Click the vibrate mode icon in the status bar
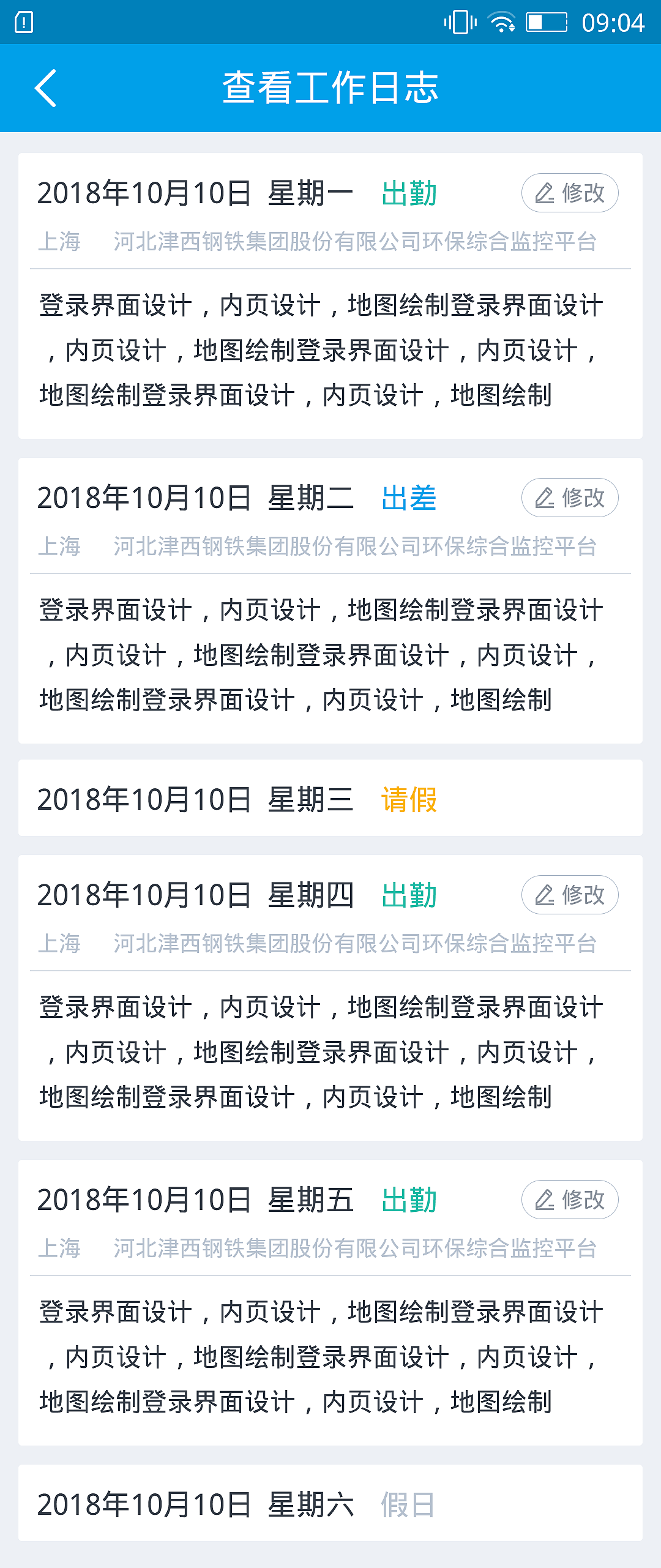661x1568 pixels. pyautogui.click(x=459, y=23)
